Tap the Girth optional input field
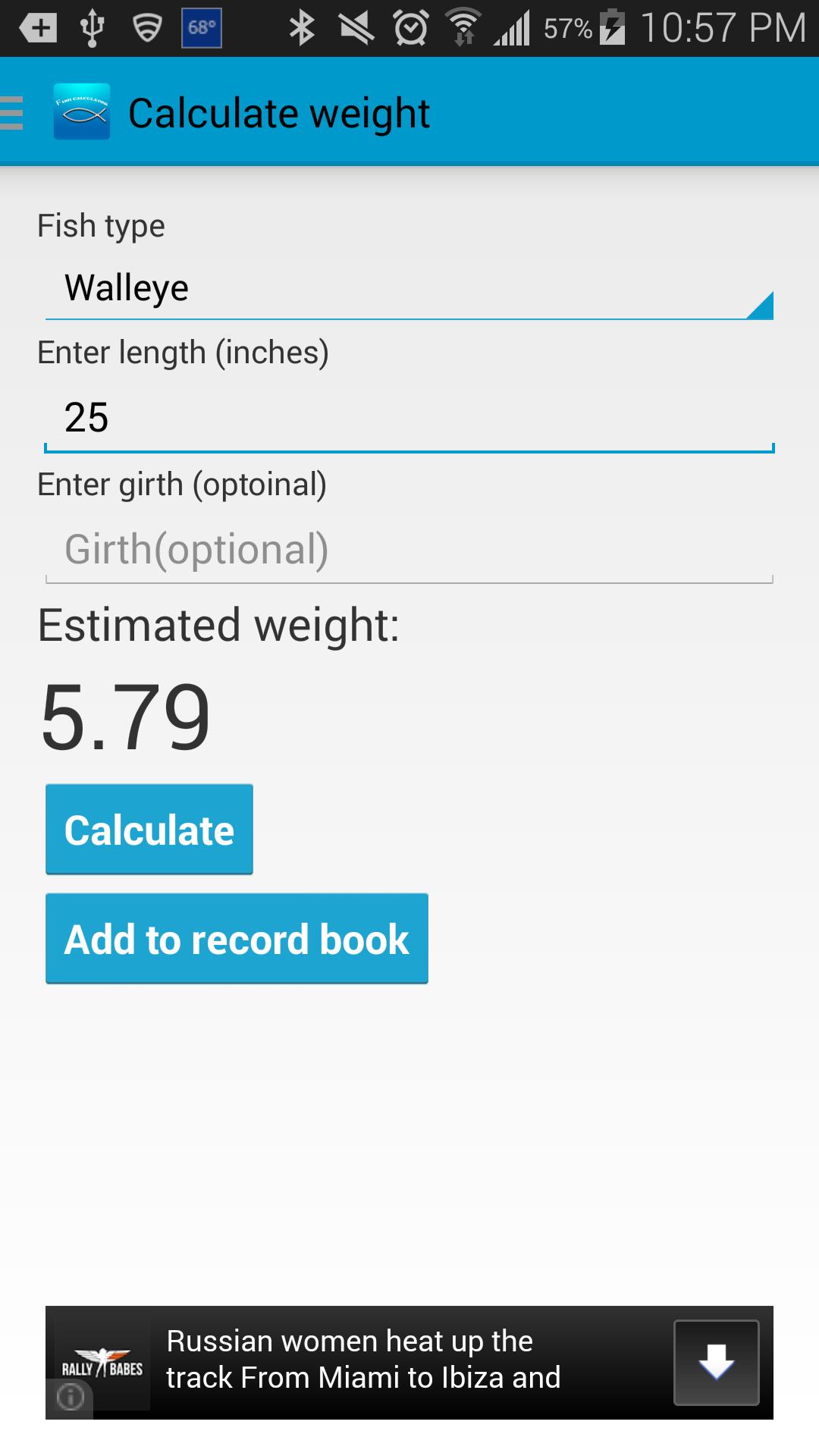Viewport: 819px width, 1456px height. (x=409, y=548)
